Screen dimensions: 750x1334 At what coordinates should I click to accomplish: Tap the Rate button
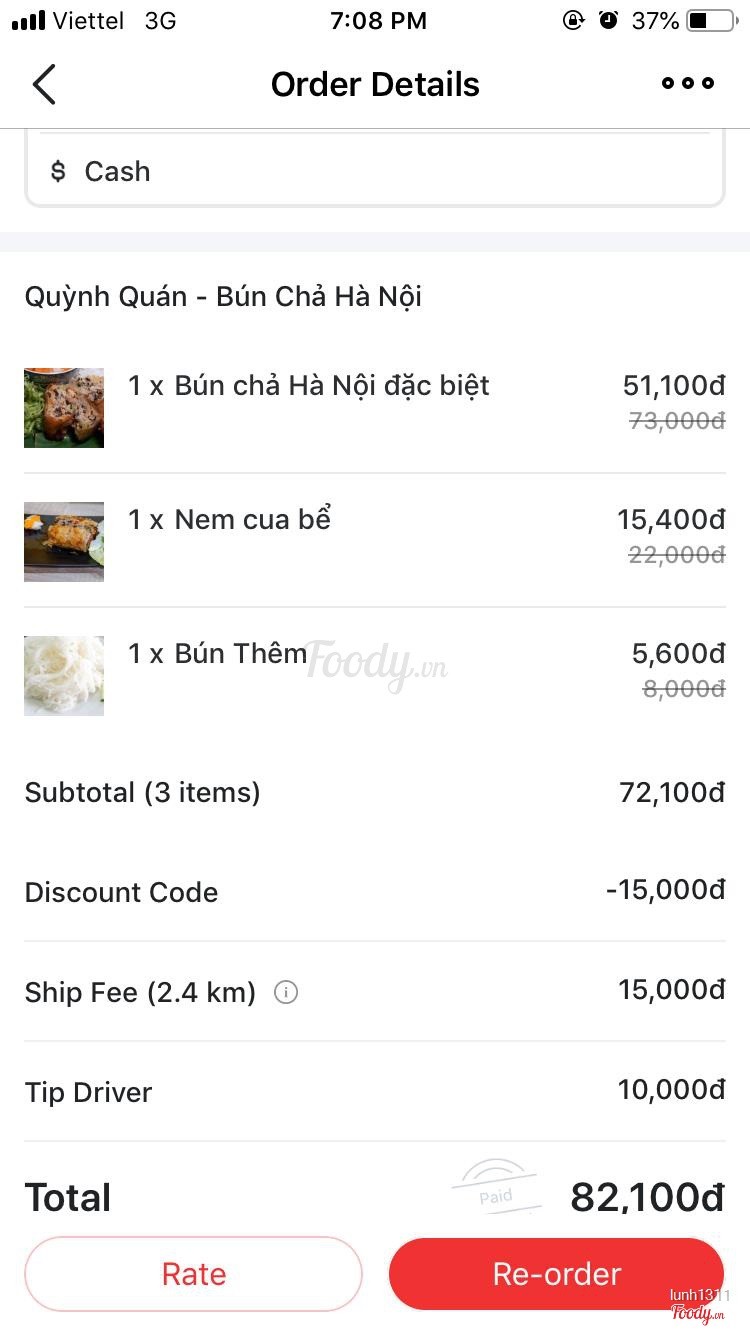(193, 1273)
